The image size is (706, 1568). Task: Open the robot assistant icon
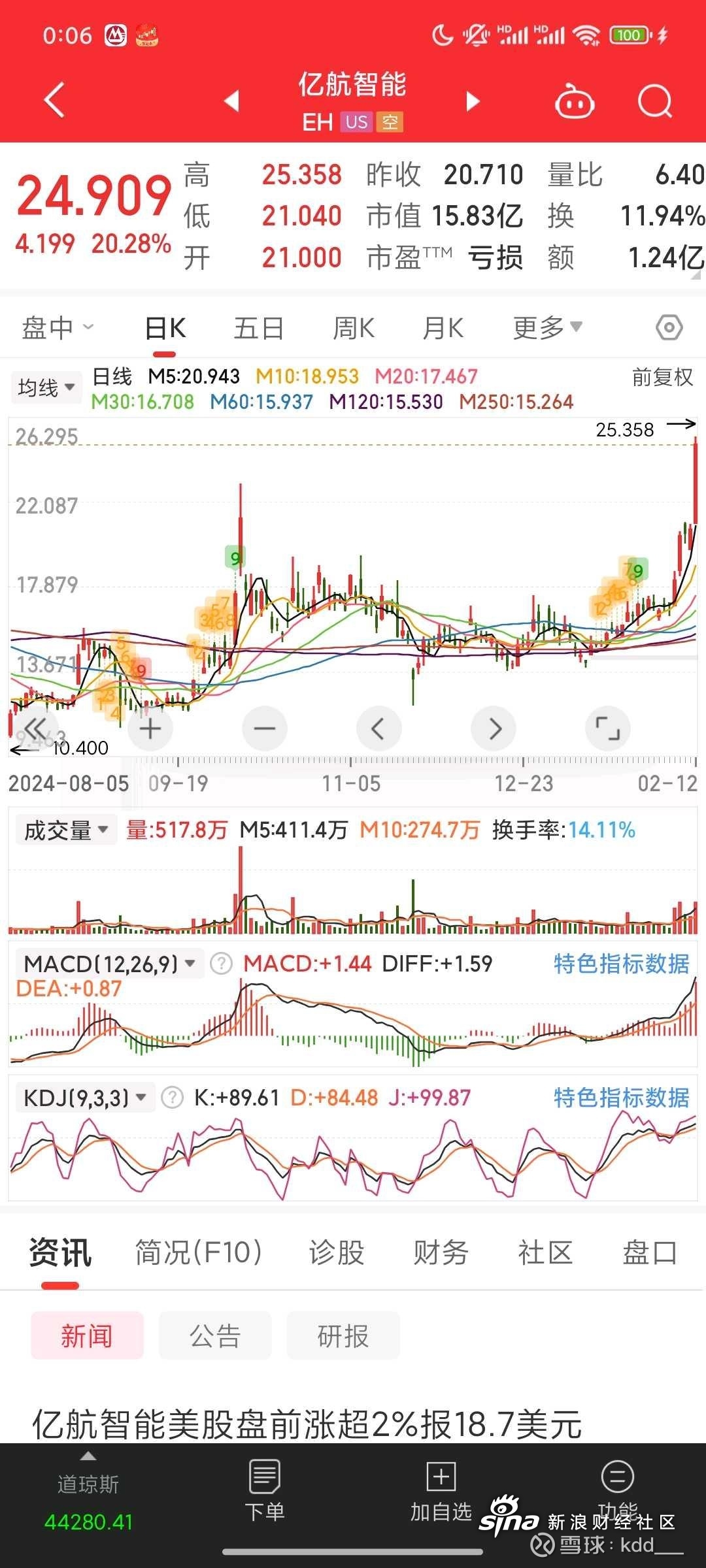point(575,101)
